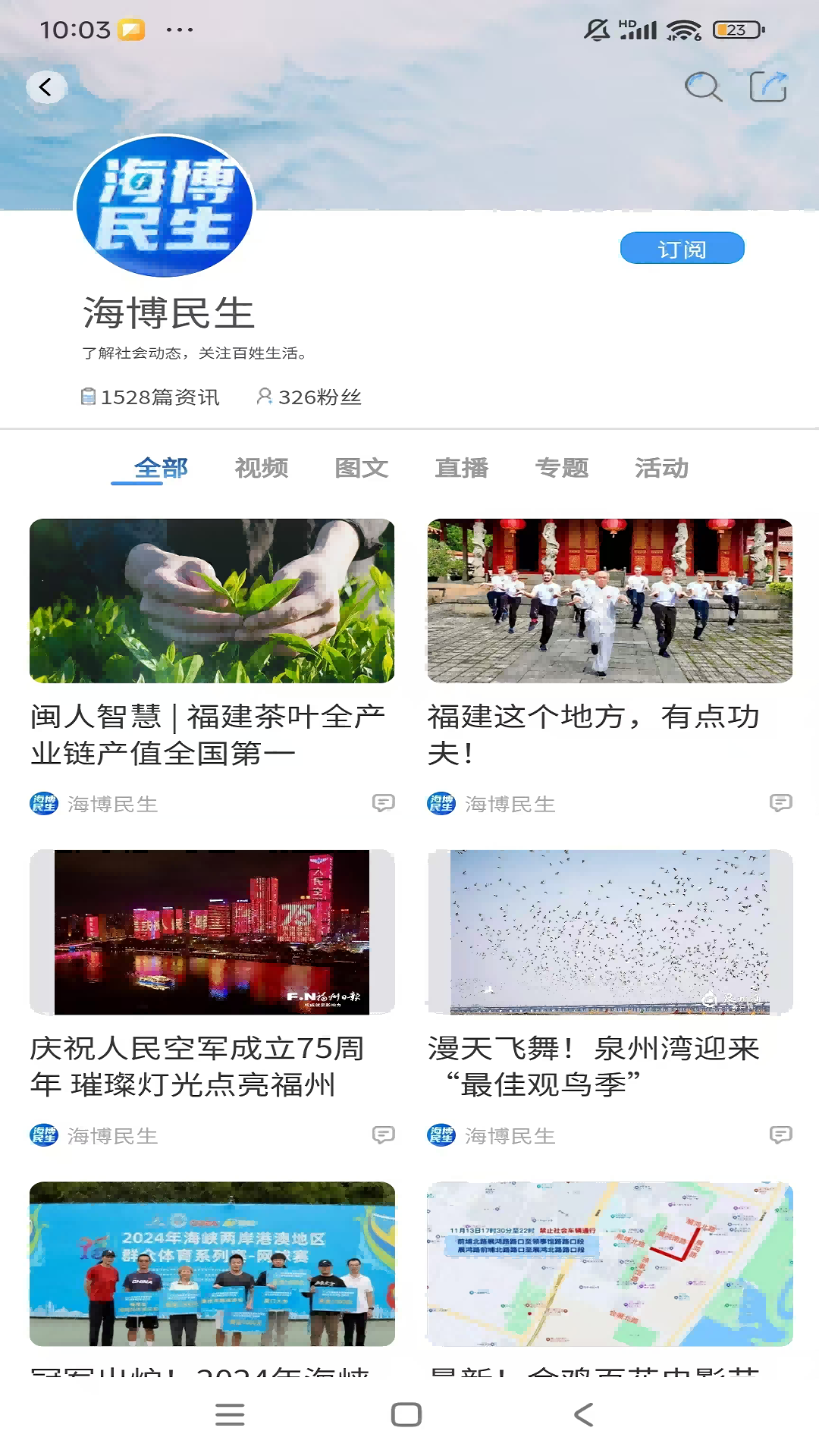Tap the comment icon on the kung fu article
This screenshot has width=819, height=1456.
(780, 805)
